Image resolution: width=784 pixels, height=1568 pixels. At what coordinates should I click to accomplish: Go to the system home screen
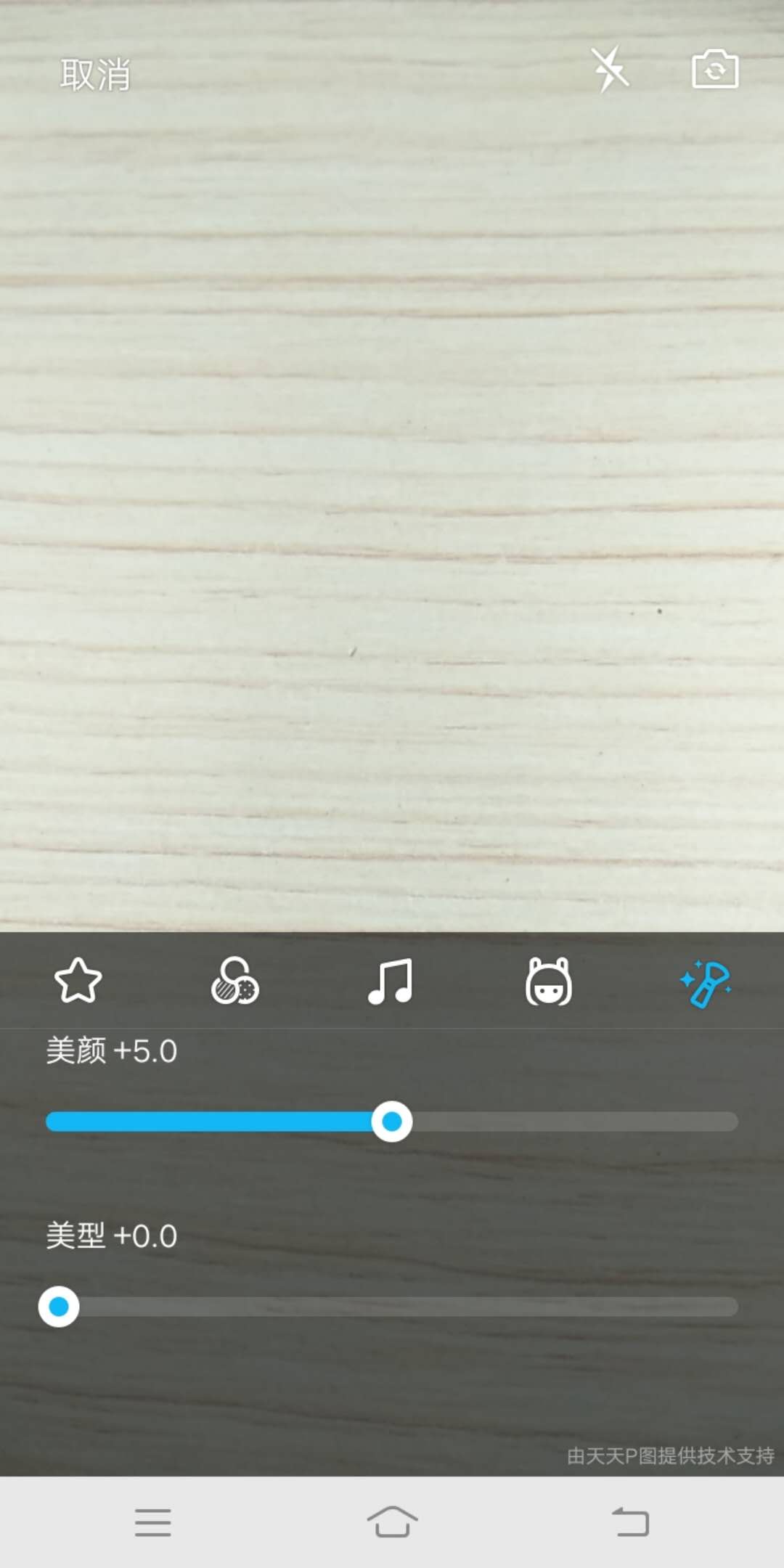(392, 1522)
